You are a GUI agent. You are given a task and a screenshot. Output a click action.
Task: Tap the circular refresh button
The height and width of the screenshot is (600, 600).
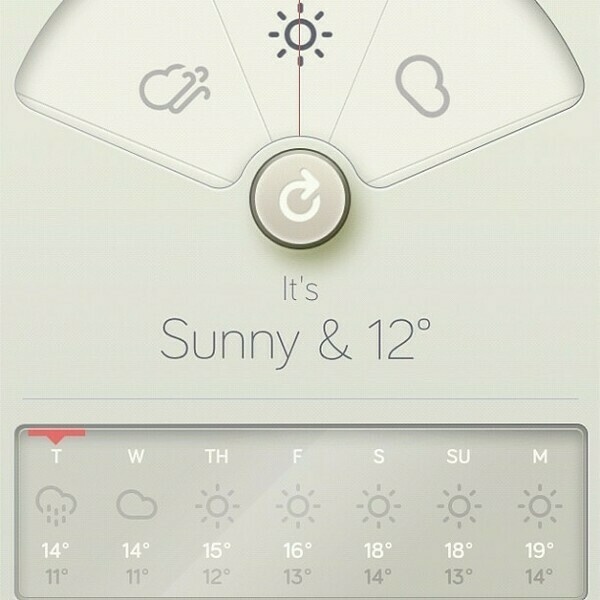click(x=299, y=198)
